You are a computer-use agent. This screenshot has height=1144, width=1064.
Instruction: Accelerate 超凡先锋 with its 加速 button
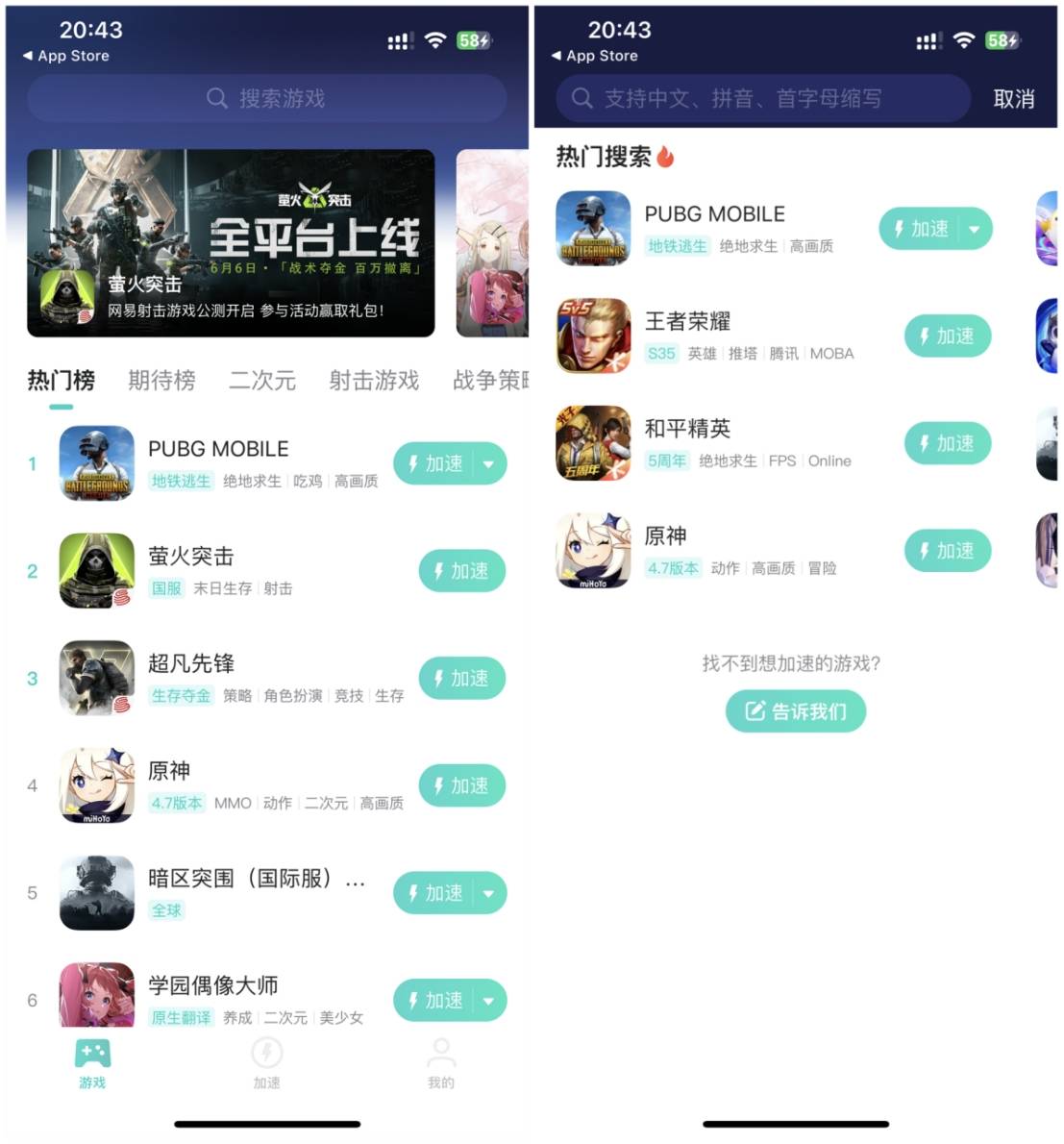pyautogui.click(x=462, y=679)
